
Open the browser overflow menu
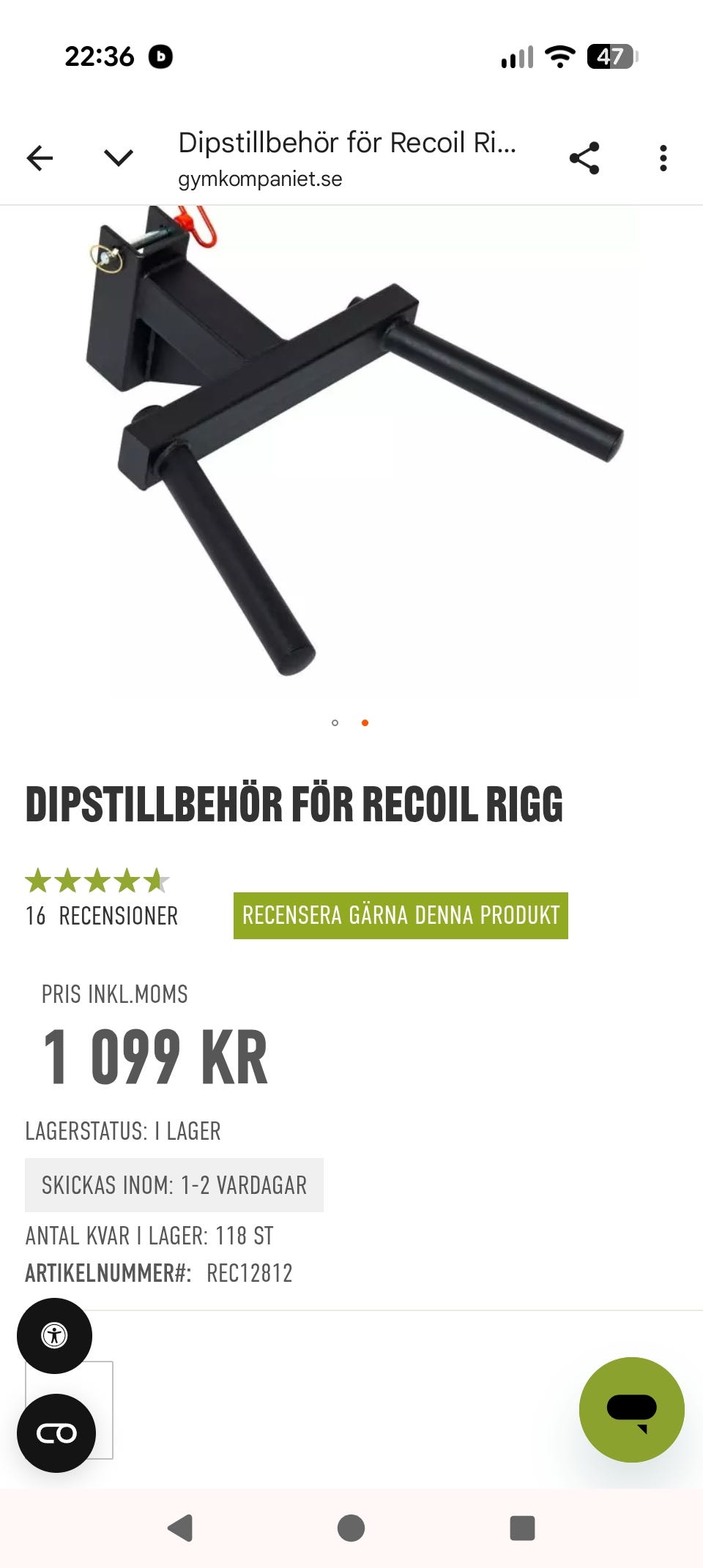tap(663, 157)
